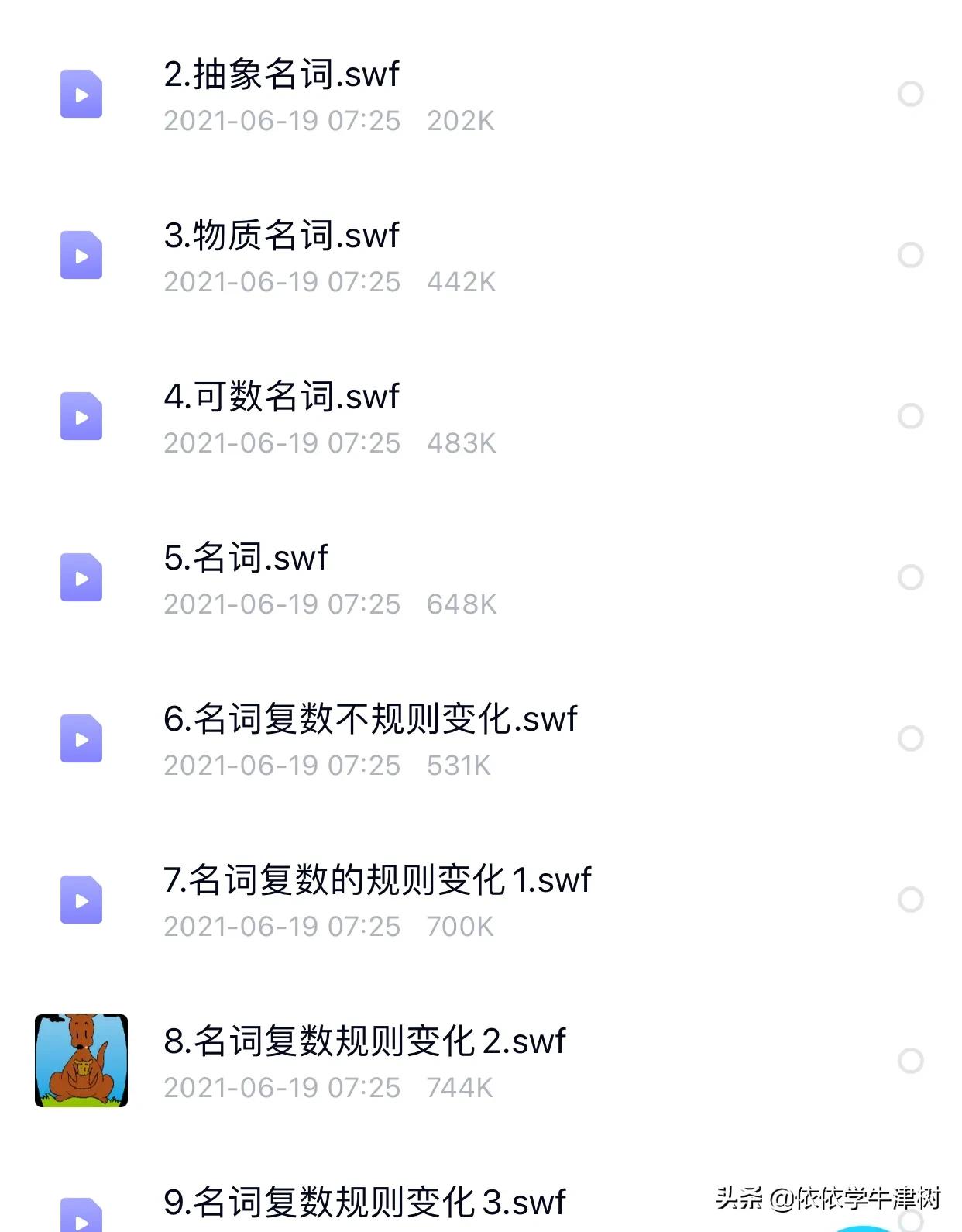Click the video play icon on 2.抽象名词.swf
Screen dimensions: 962x1232
(83, 97)
